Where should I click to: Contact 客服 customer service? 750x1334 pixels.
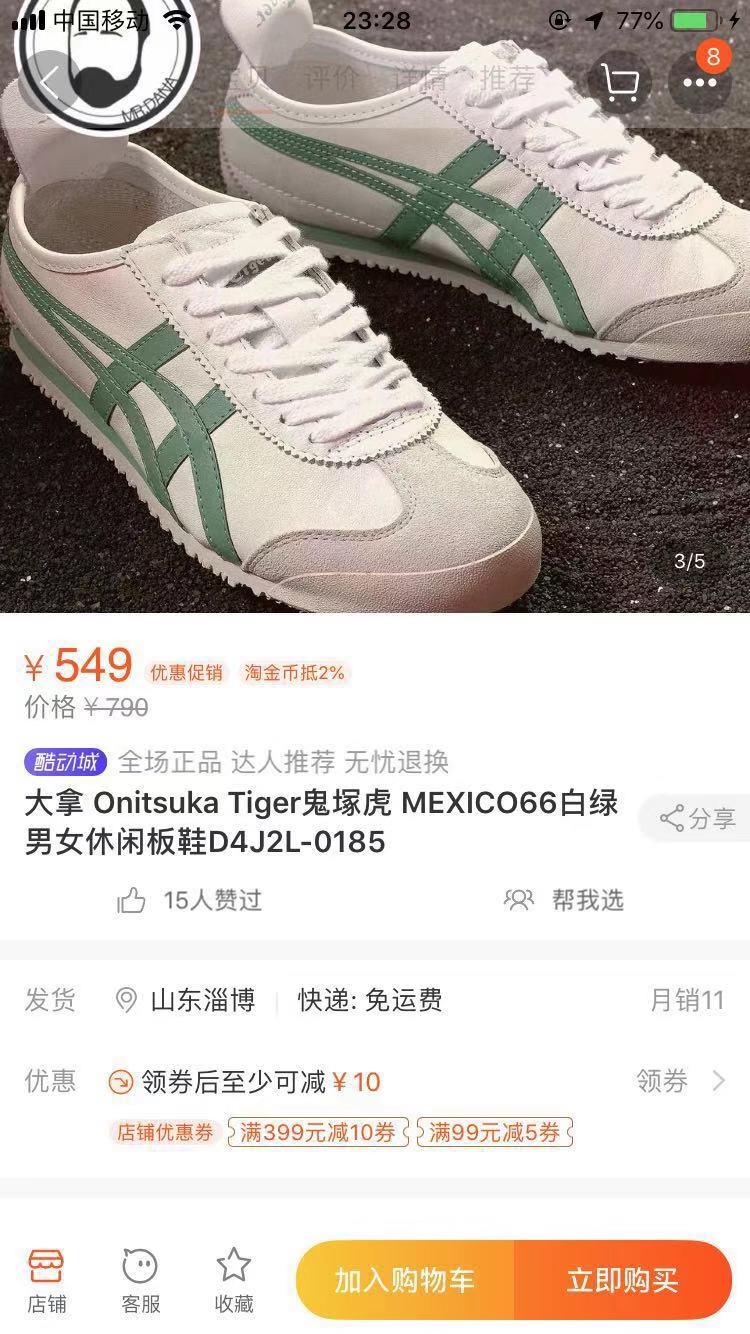click(x=140, y=1280)
